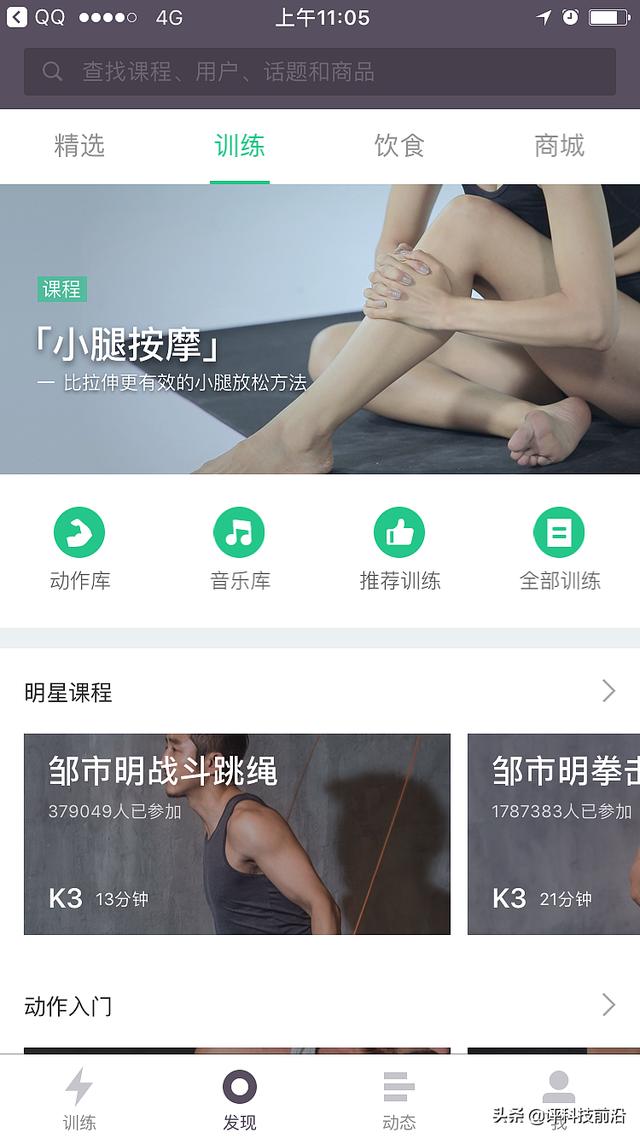Image resolution: width=640 pixels, height=1138 pixels.
Task: Tap the search box for courses and users
Action: pos(320,72)
